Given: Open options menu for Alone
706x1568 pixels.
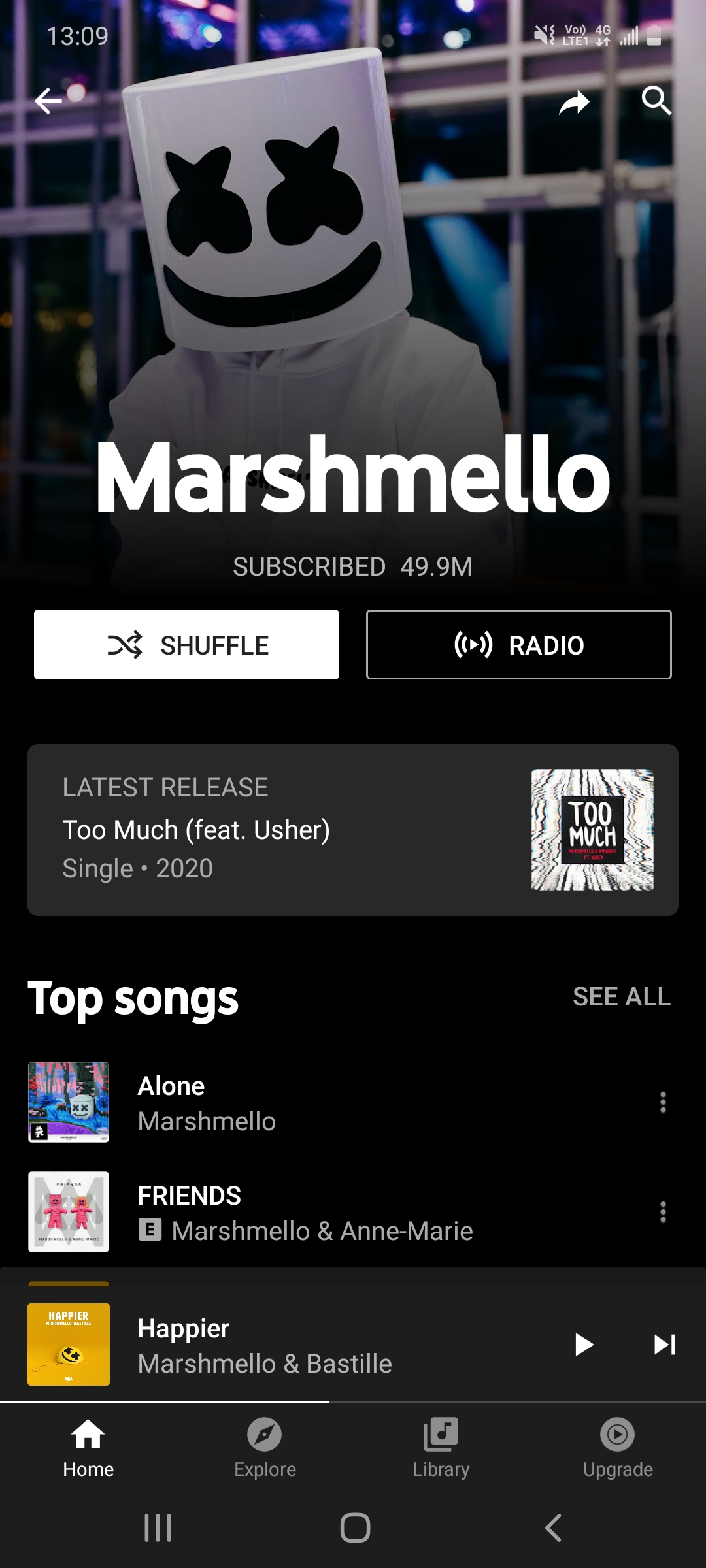Looking at the screenshot, I should pyautogui.click(x=663, y=1102).
